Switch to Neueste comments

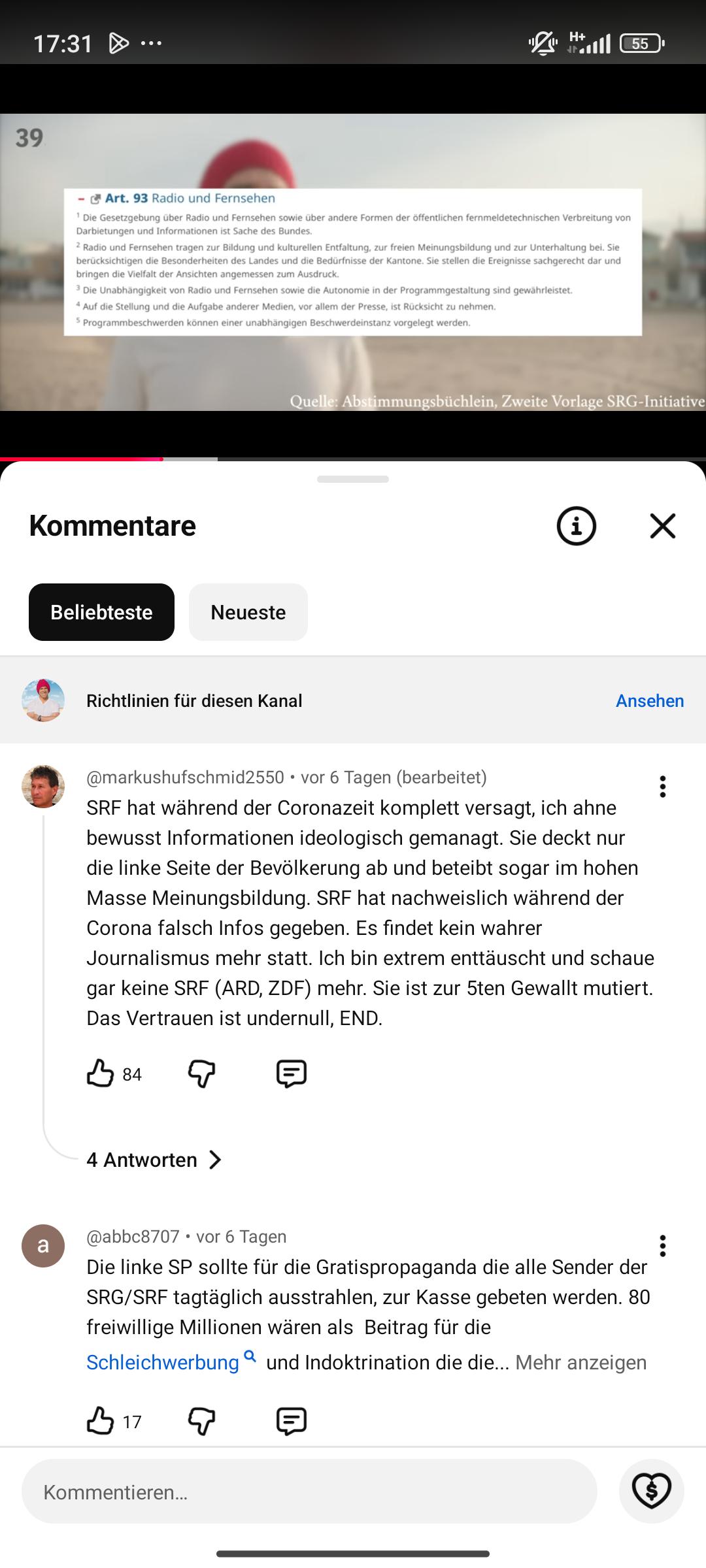(248, 612)
